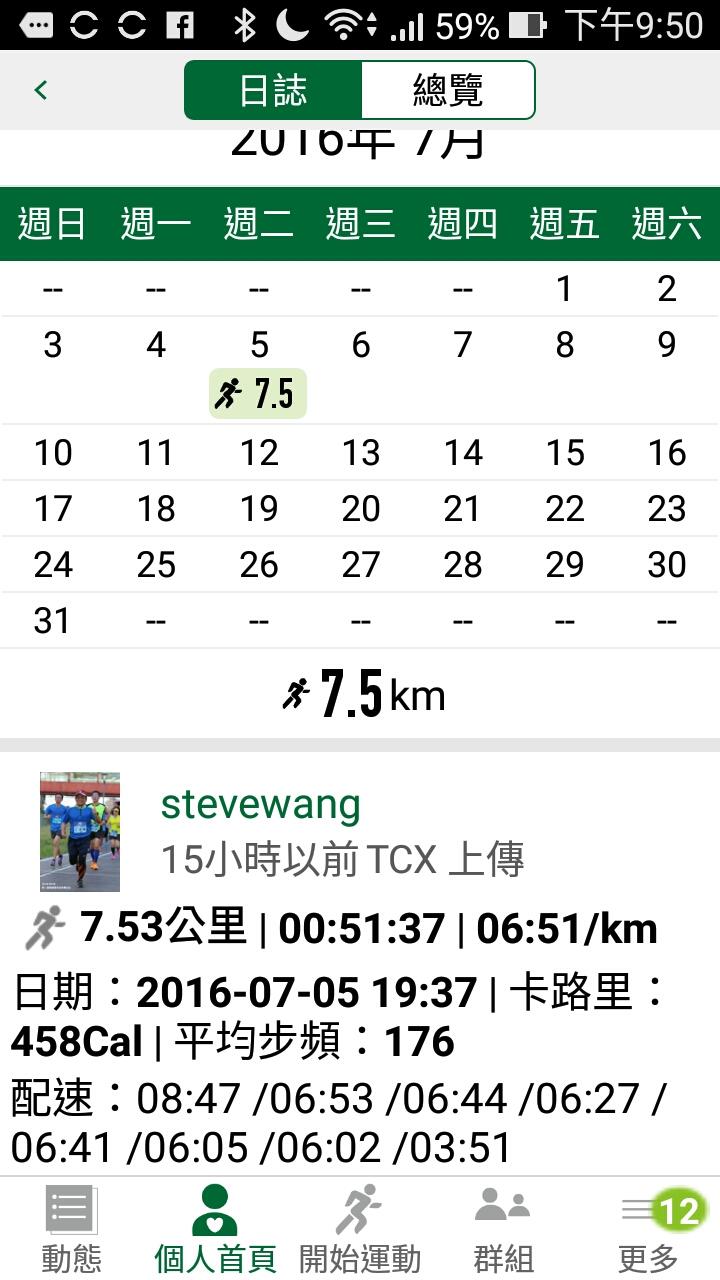This screenshot has width=720, height=1280.
Task: Open the 個人首頁 tab
Action: pos(215,1229)
